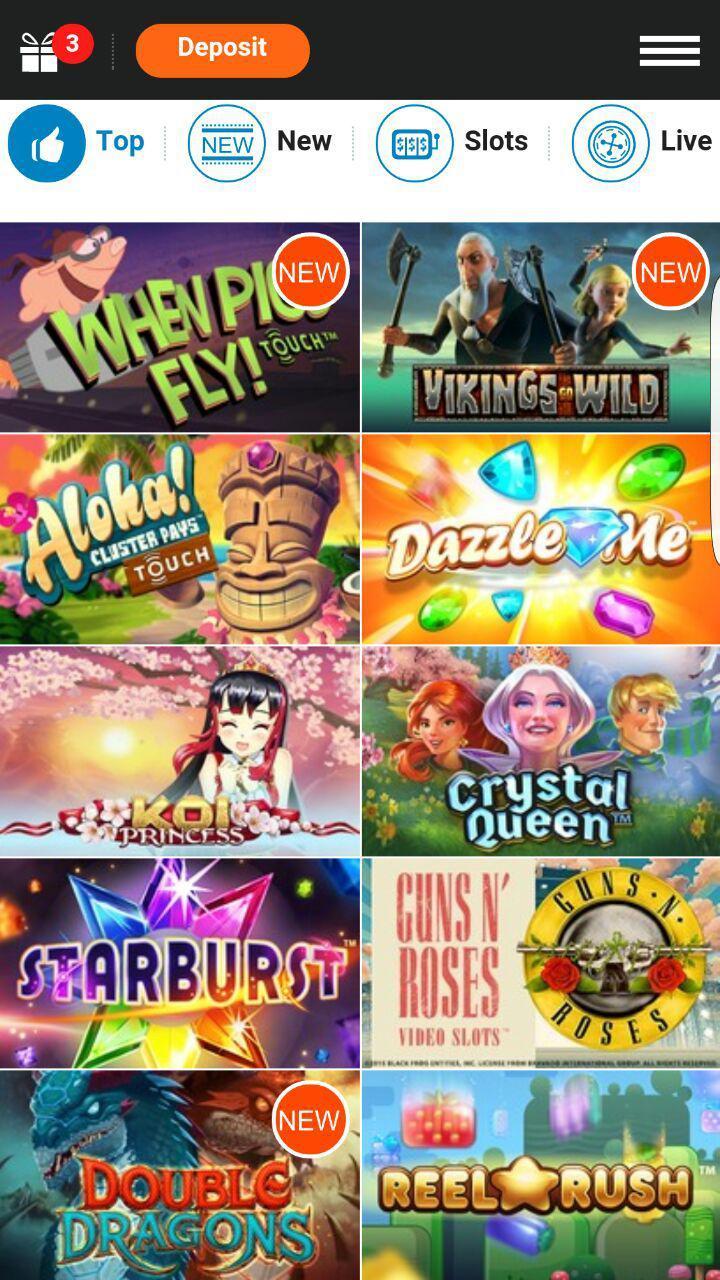Play Aloha! Cluster Pays

pos(180,539)
